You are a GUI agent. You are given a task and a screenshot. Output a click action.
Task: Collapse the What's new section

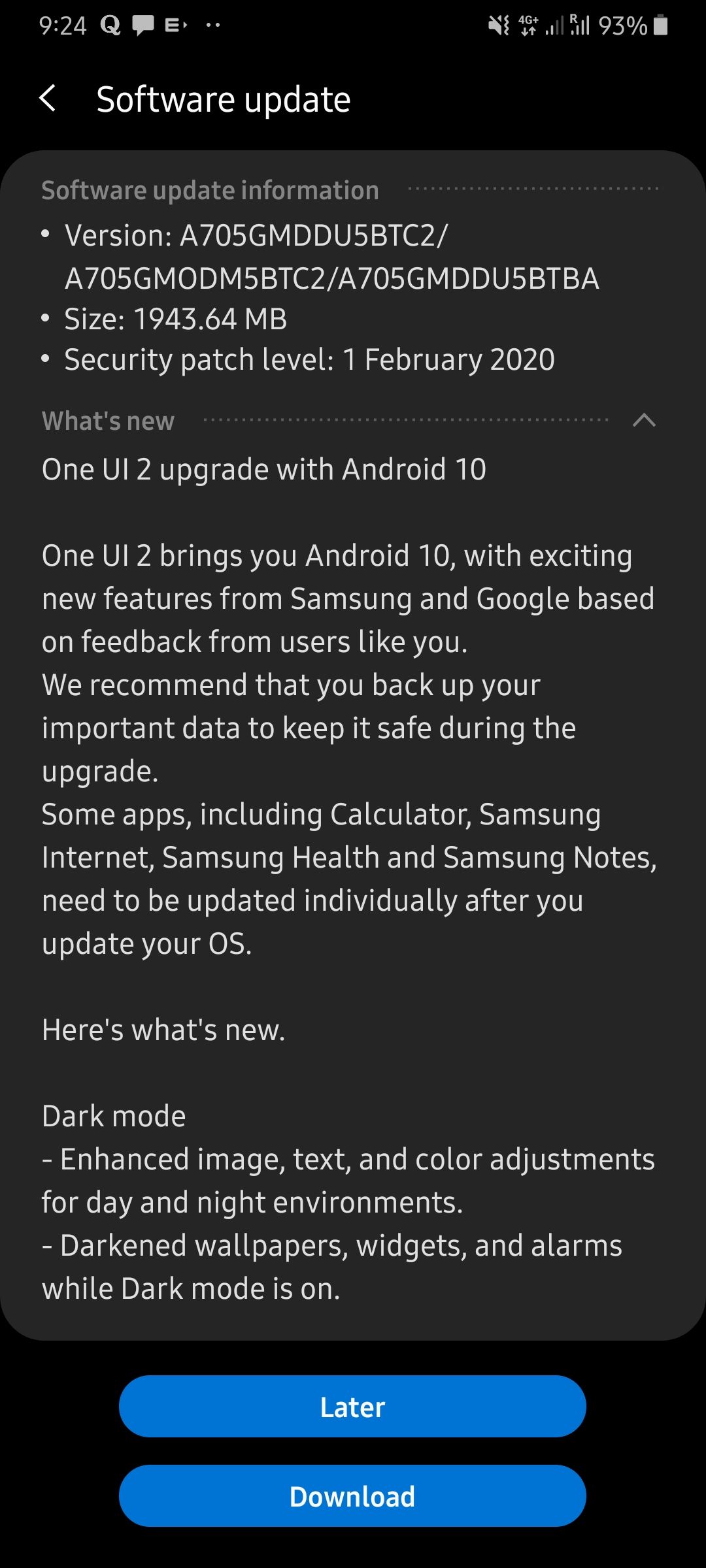[x=644, y=420]
